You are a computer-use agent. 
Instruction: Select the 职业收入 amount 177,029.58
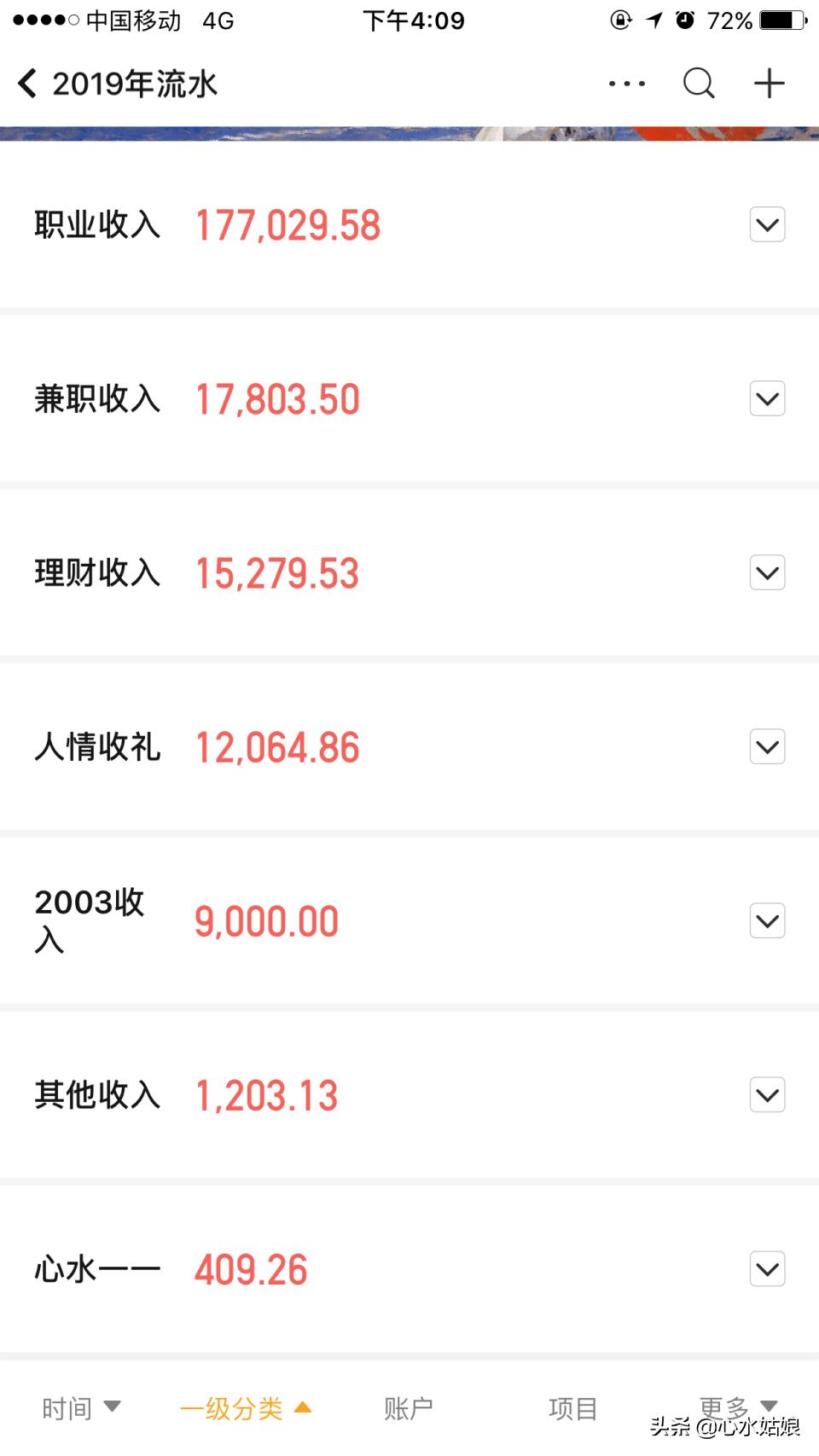[x=287, y=224]
